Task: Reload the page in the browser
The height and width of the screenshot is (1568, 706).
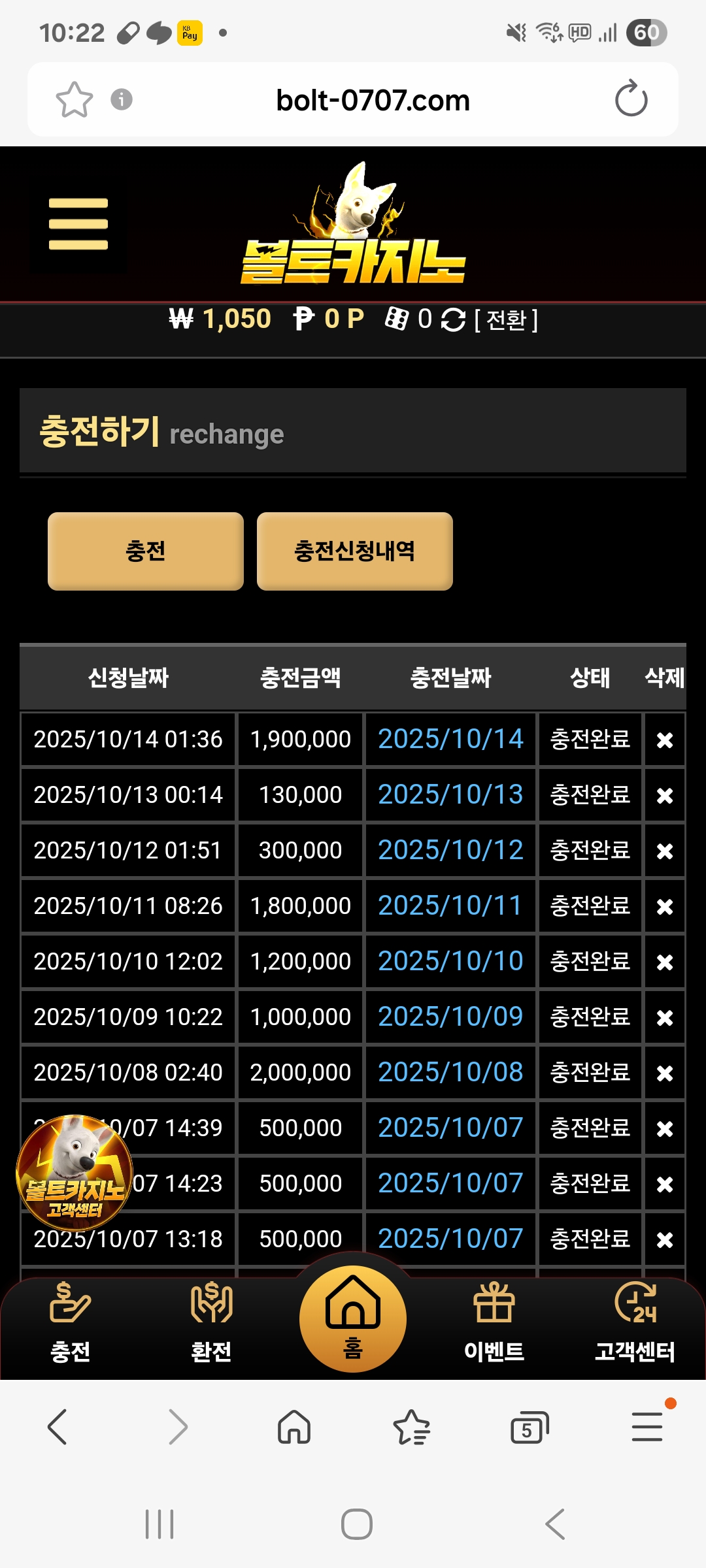Action: 631,99
